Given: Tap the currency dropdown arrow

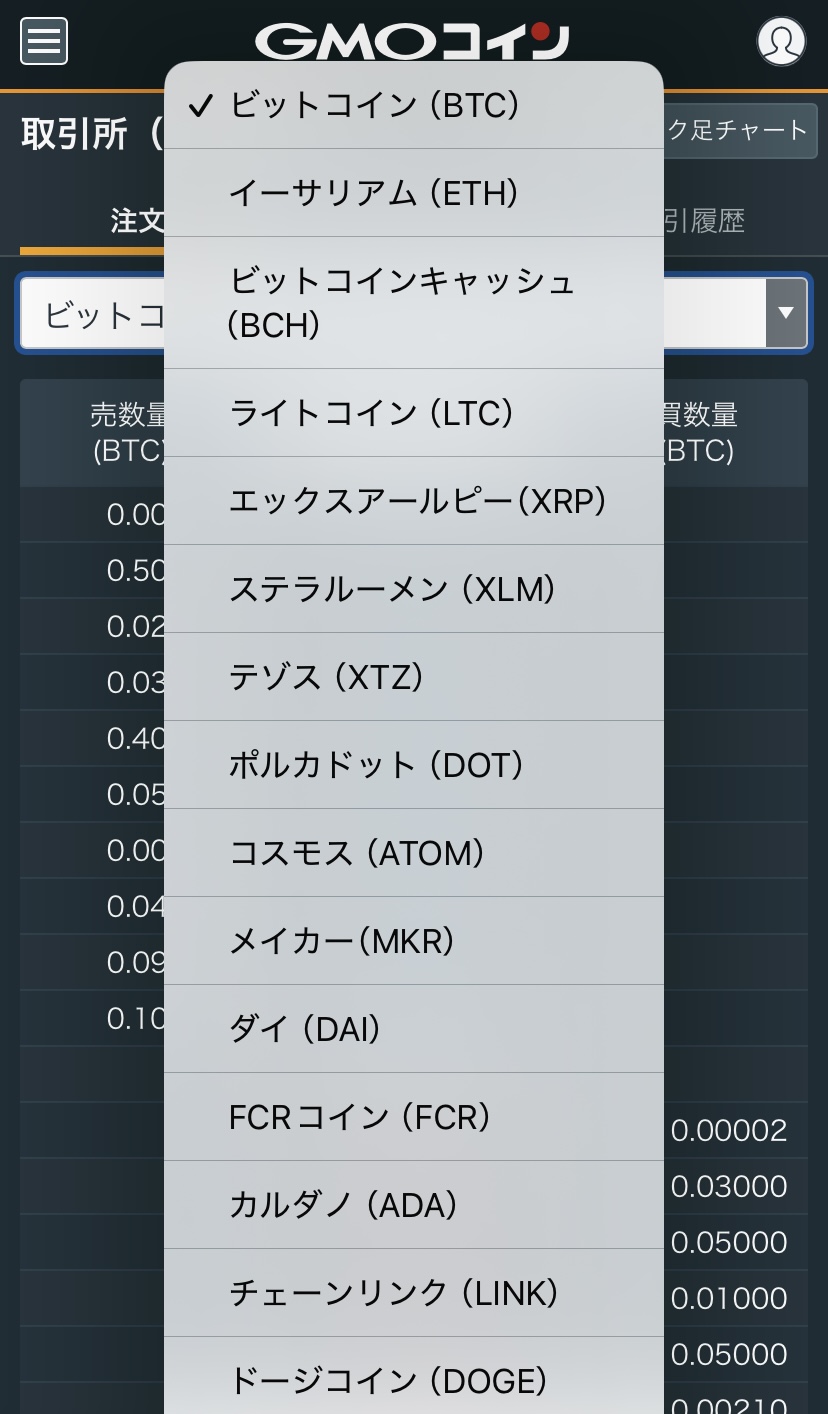Looking at the screenshot, I should point(786,313).
